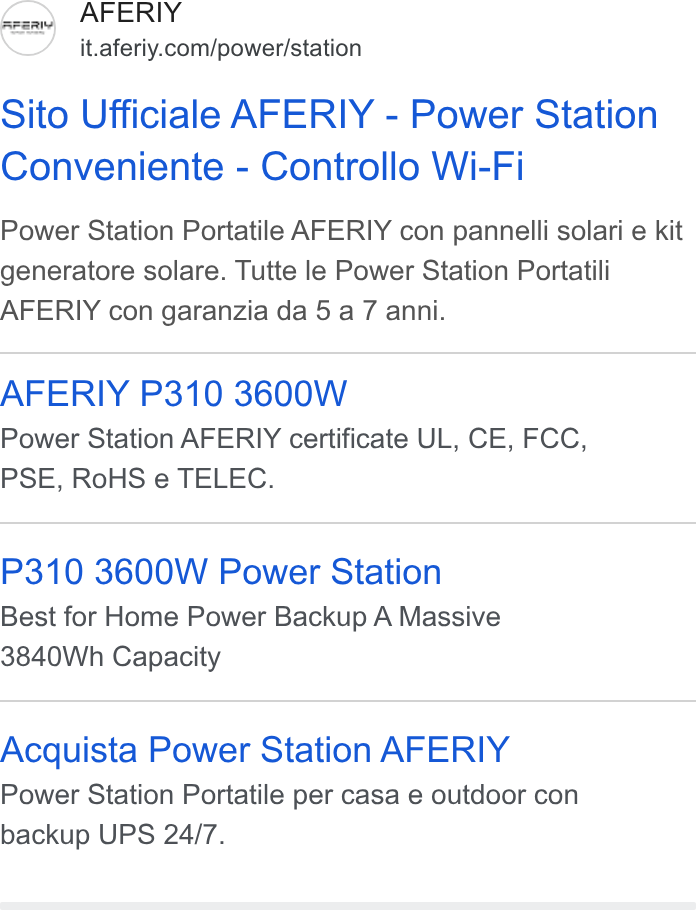
Task: Open the Sito Ufficiale AFERIY headline link
Action: [x=329, y=140]
